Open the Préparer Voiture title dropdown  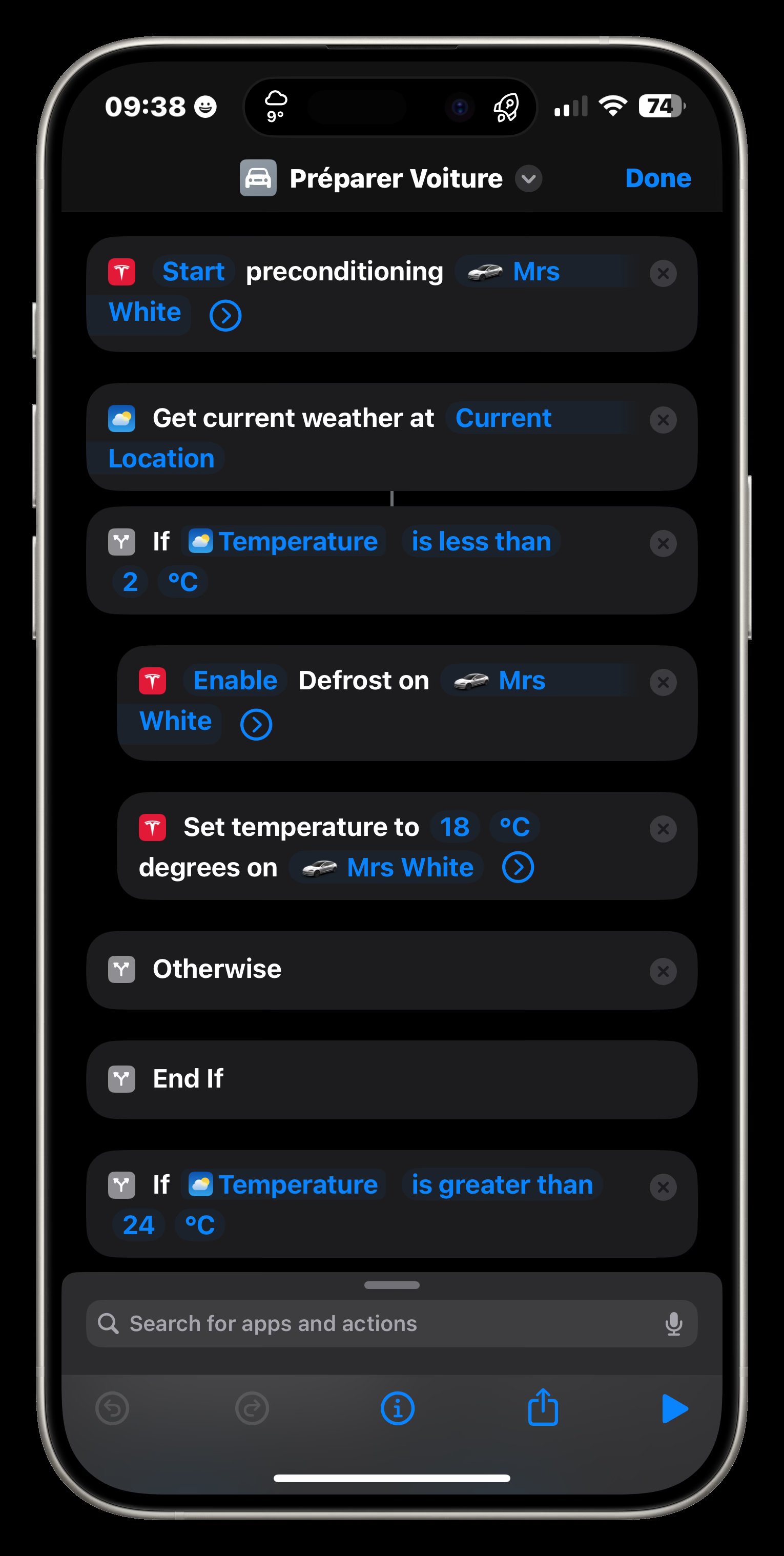pyautogui.click(x=528, y=179)
